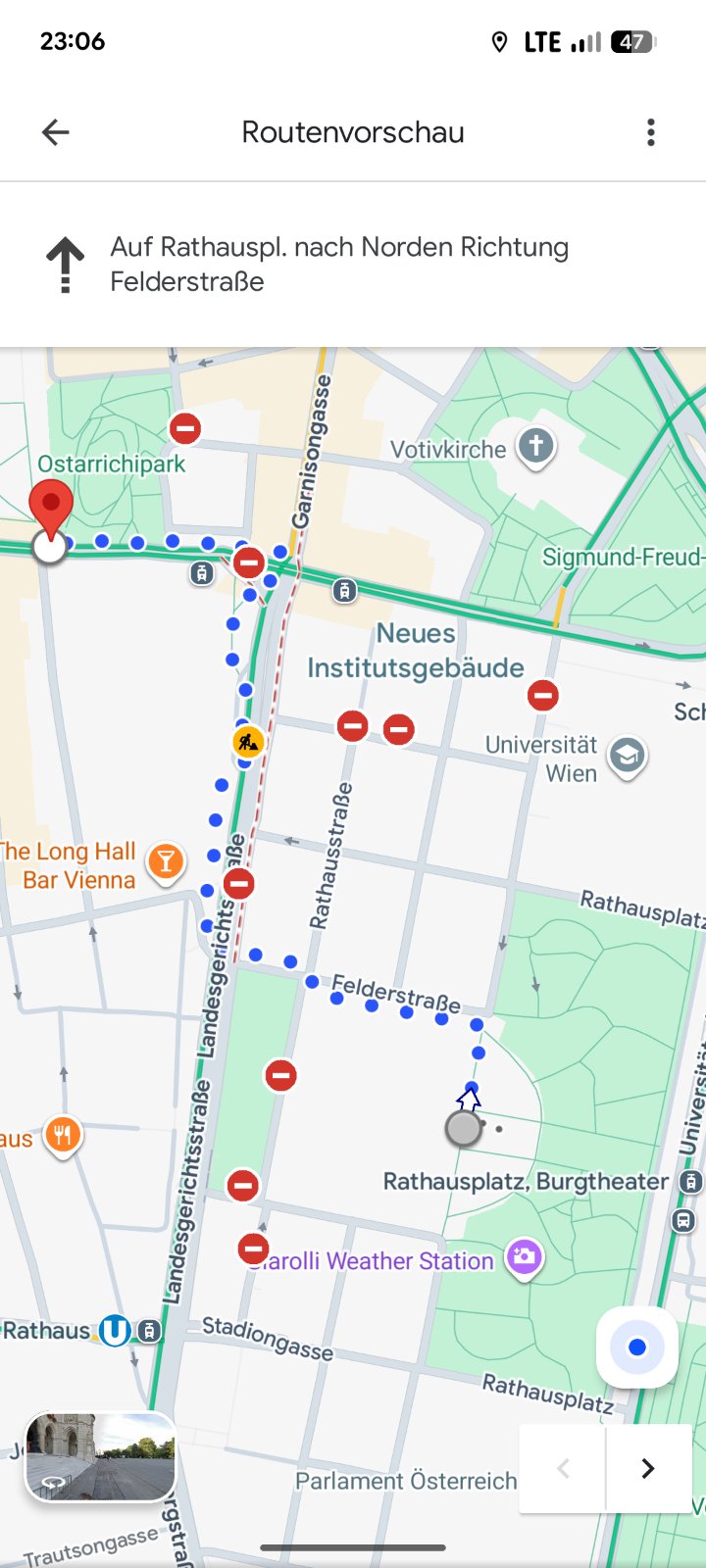View the Clarolli Weather Station marker

point(524,1257)
